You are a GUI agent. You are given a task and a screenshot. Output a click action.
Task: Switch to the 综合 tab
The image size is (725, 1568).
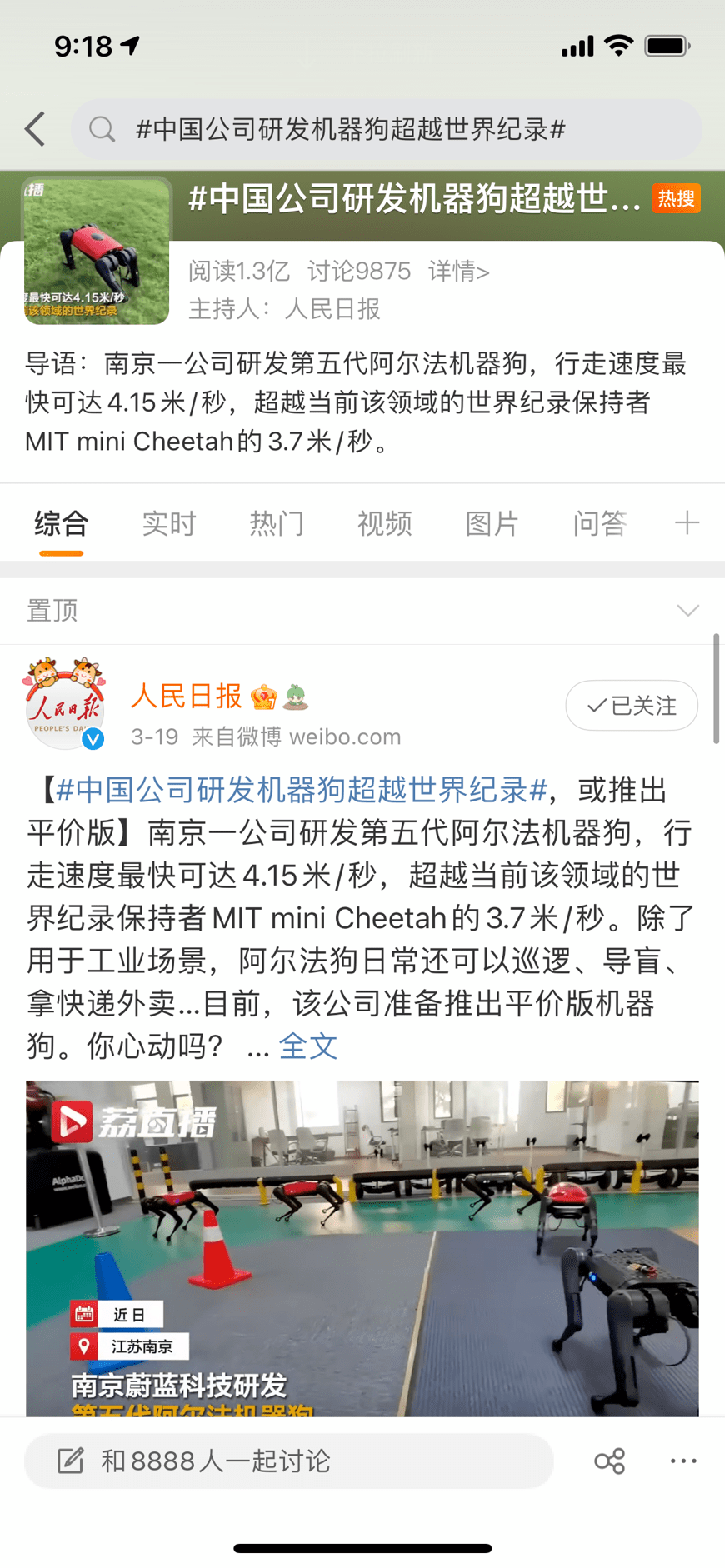[61, 523]
